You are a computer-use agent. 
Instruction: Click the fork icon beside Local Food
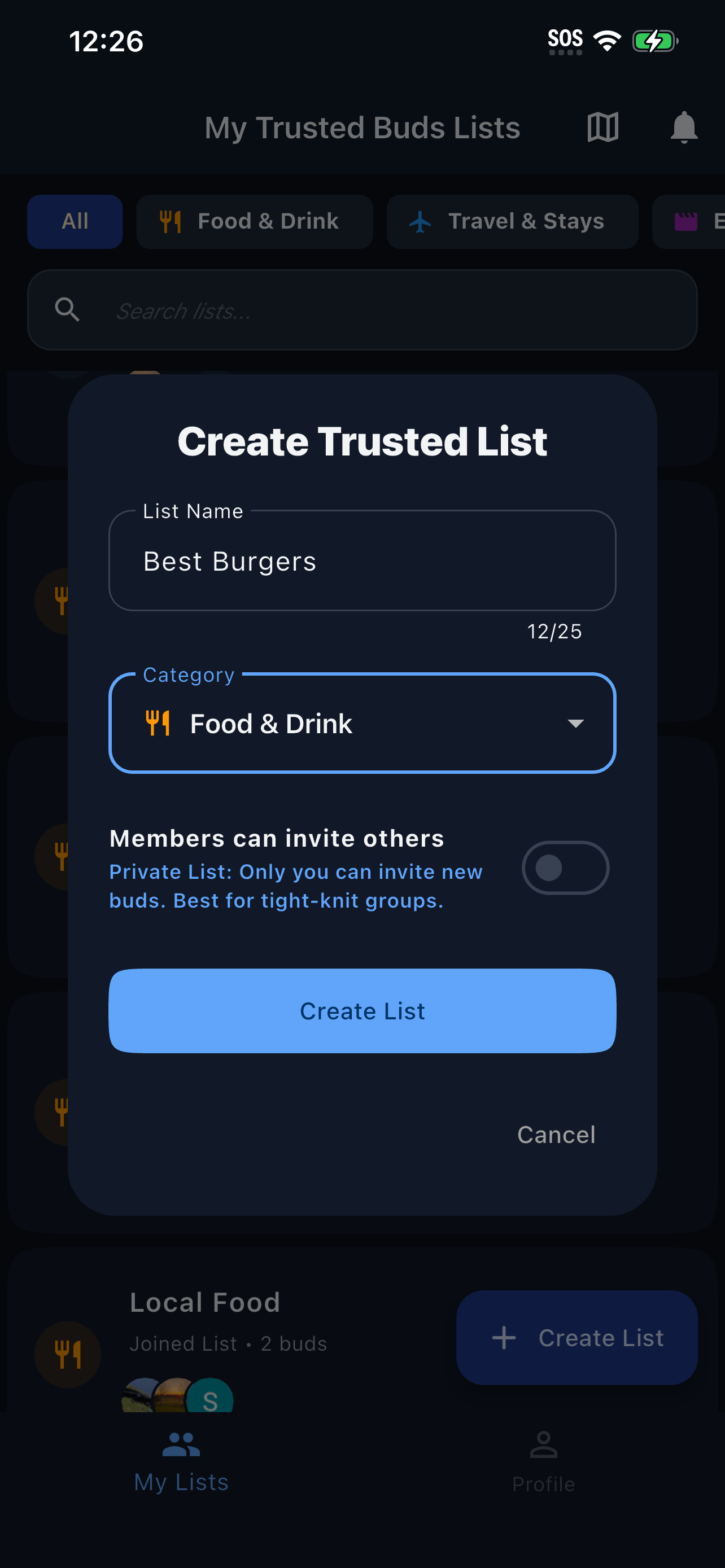[x=68, y=1354]
